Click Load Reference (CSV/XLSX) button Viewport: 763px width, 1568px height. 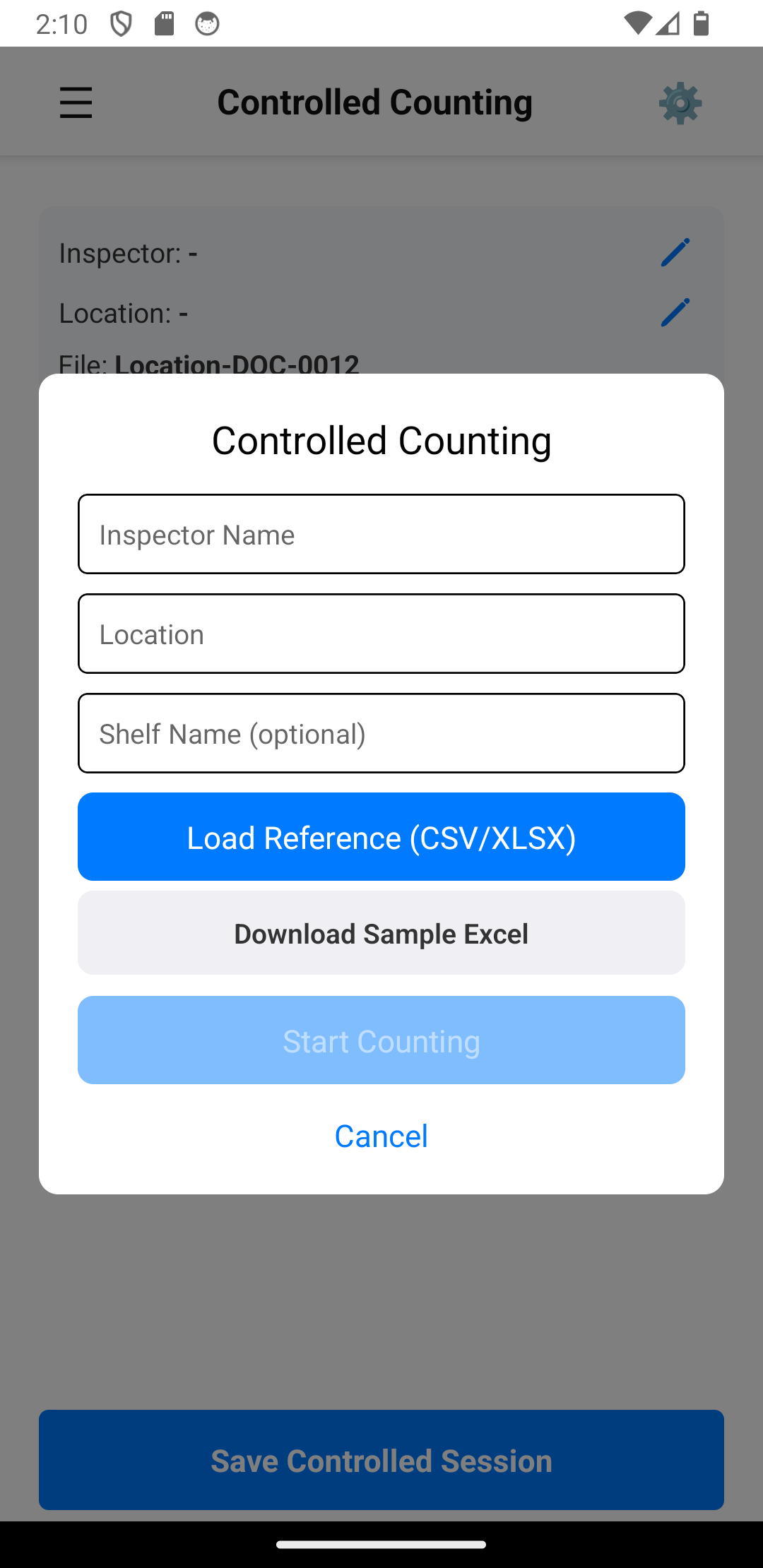pyautogui.click(x=381, y=836)
